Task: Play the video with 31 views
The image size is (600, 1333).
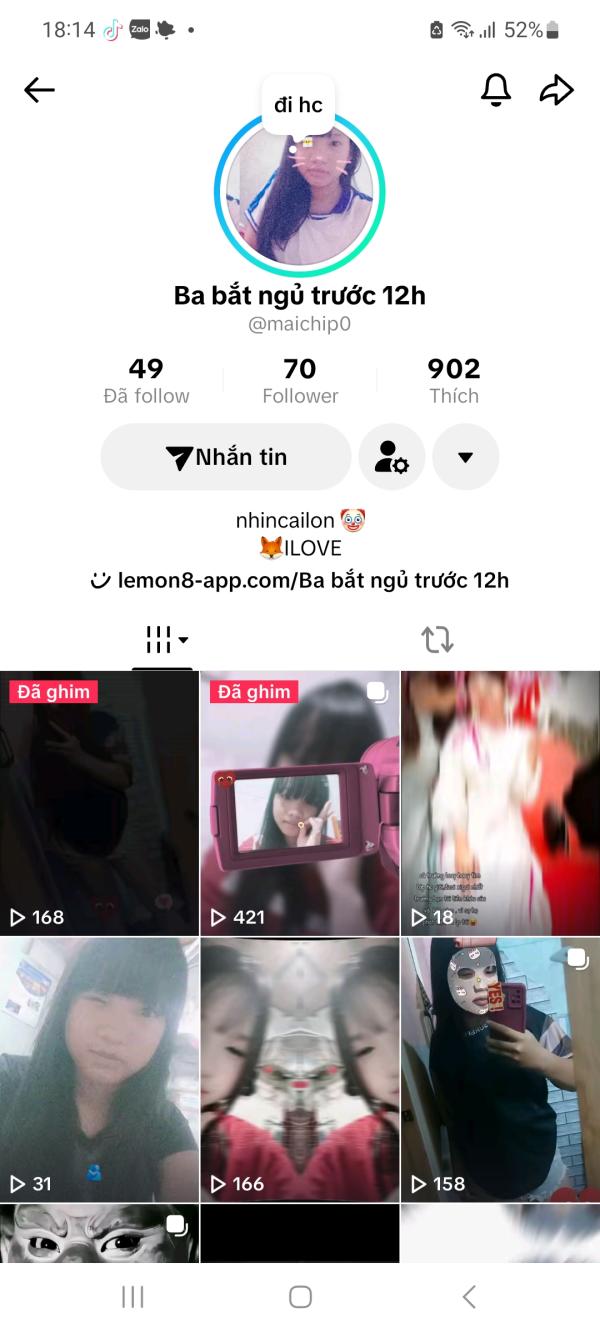Action: [99, 1070]
